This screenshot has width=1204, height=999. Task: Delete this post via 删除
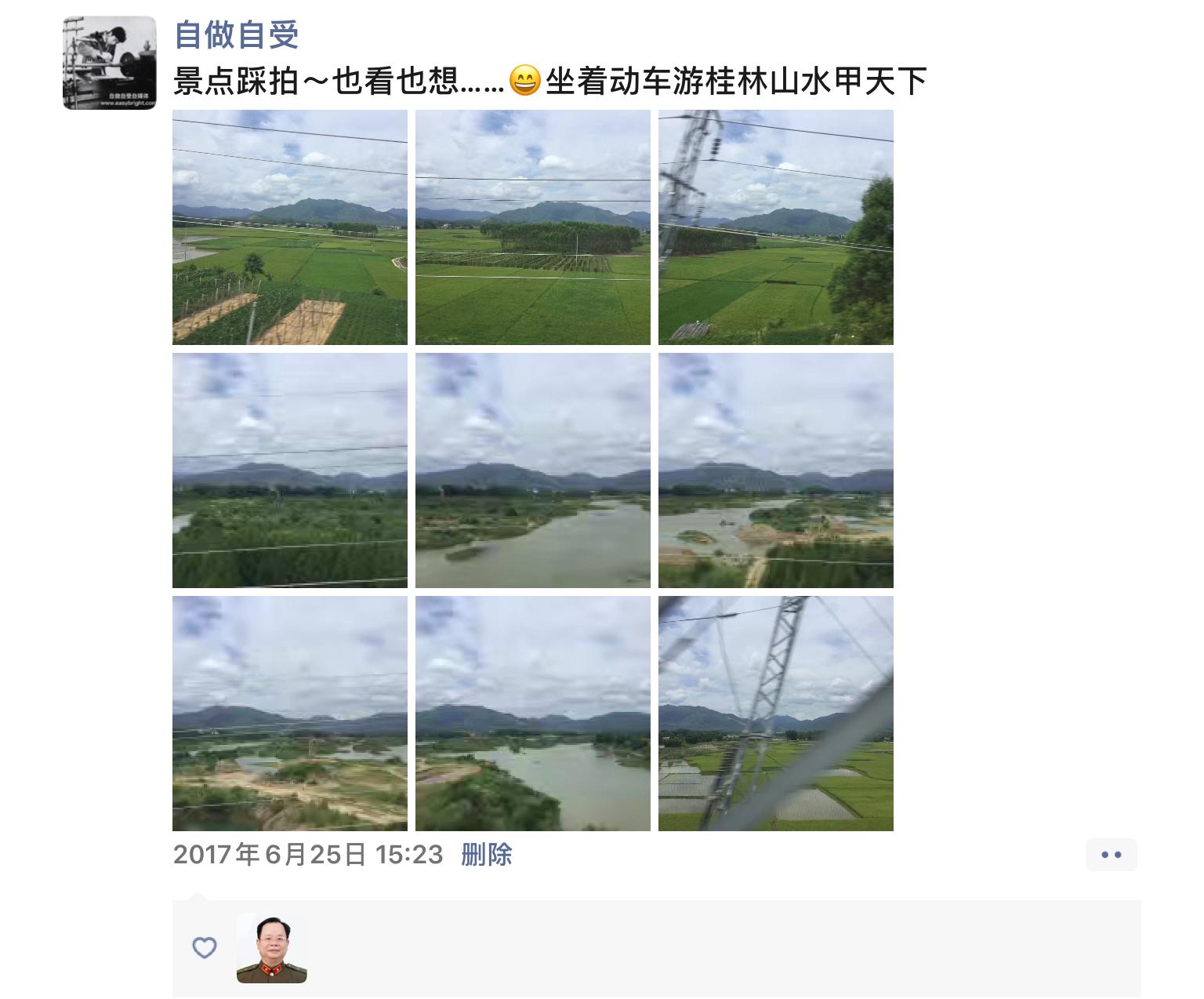coord(486,854)
